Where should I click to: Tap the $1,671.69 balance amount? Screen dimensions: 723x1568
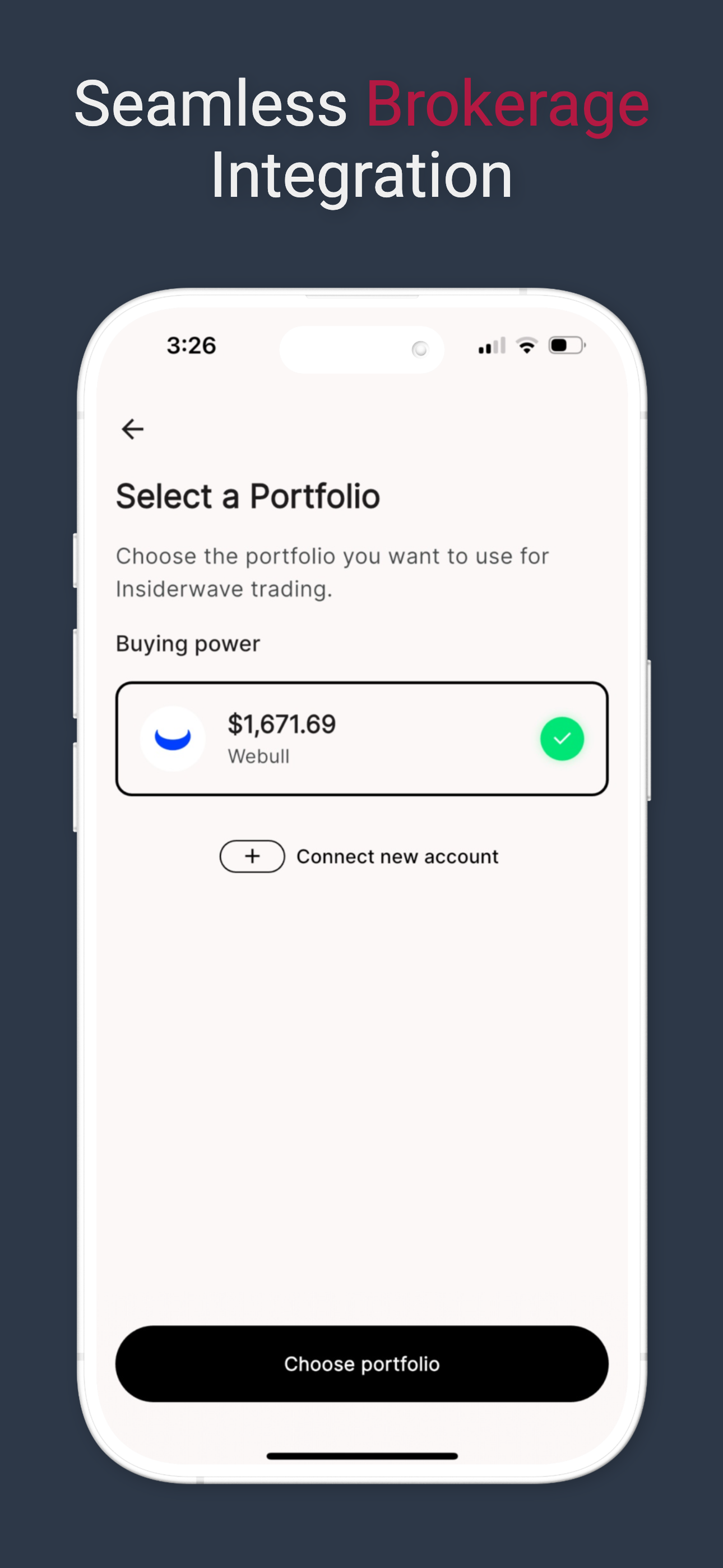[x=282, y=724]
